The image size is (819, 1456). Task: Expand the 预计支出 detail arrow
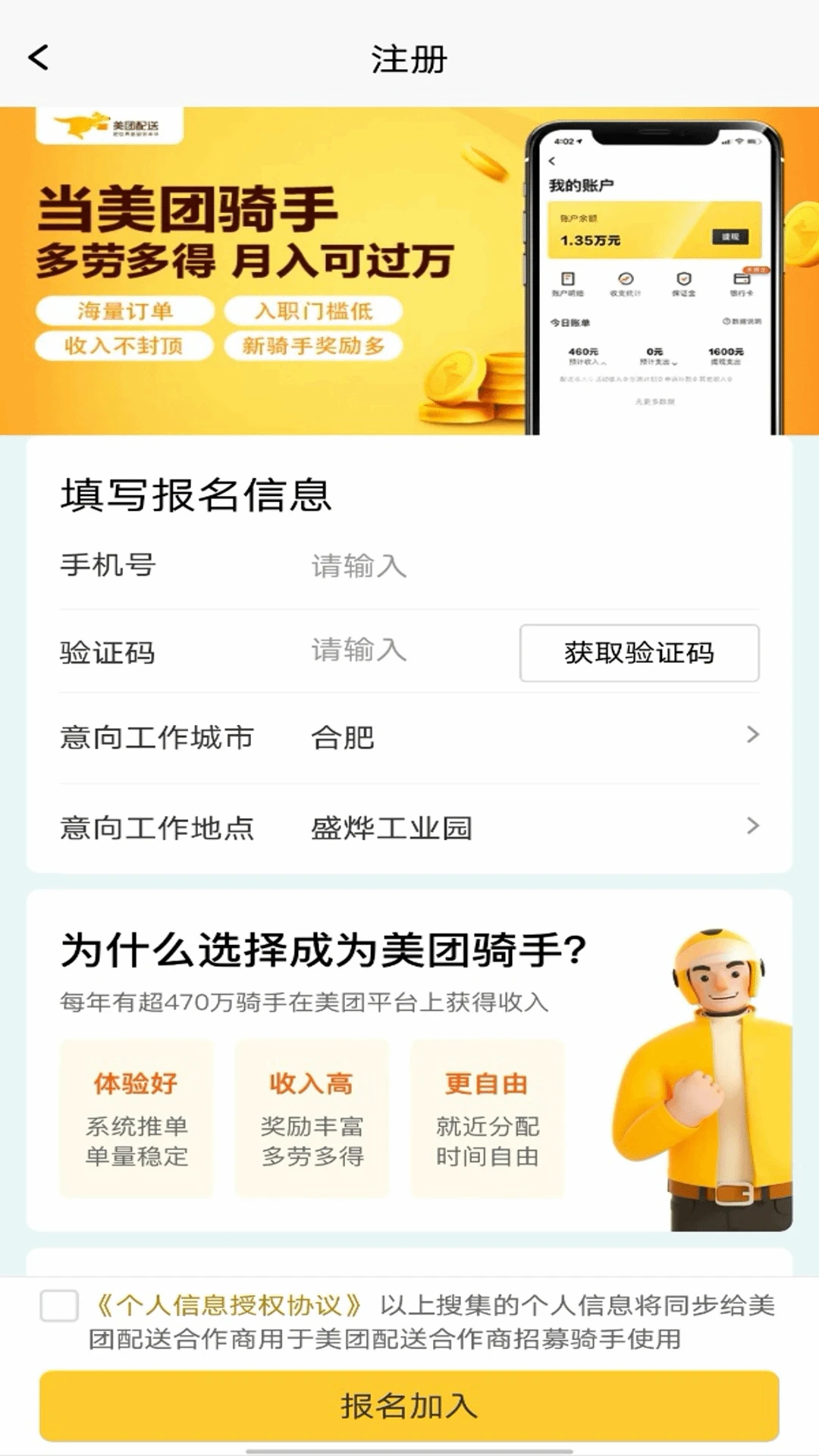673,362
